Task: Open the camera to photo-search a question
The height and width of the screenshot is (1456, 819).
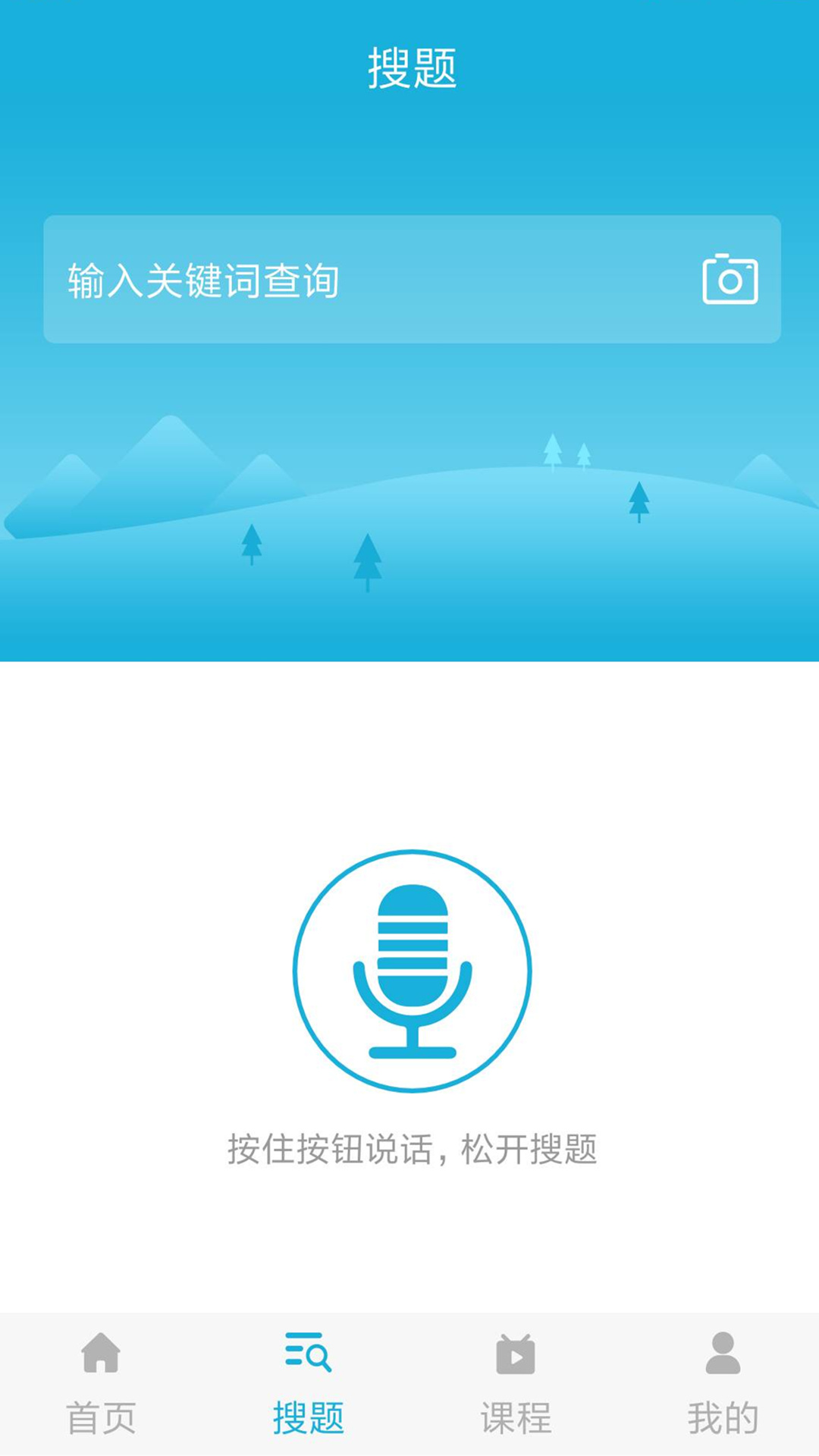Action: coord(730,280)
